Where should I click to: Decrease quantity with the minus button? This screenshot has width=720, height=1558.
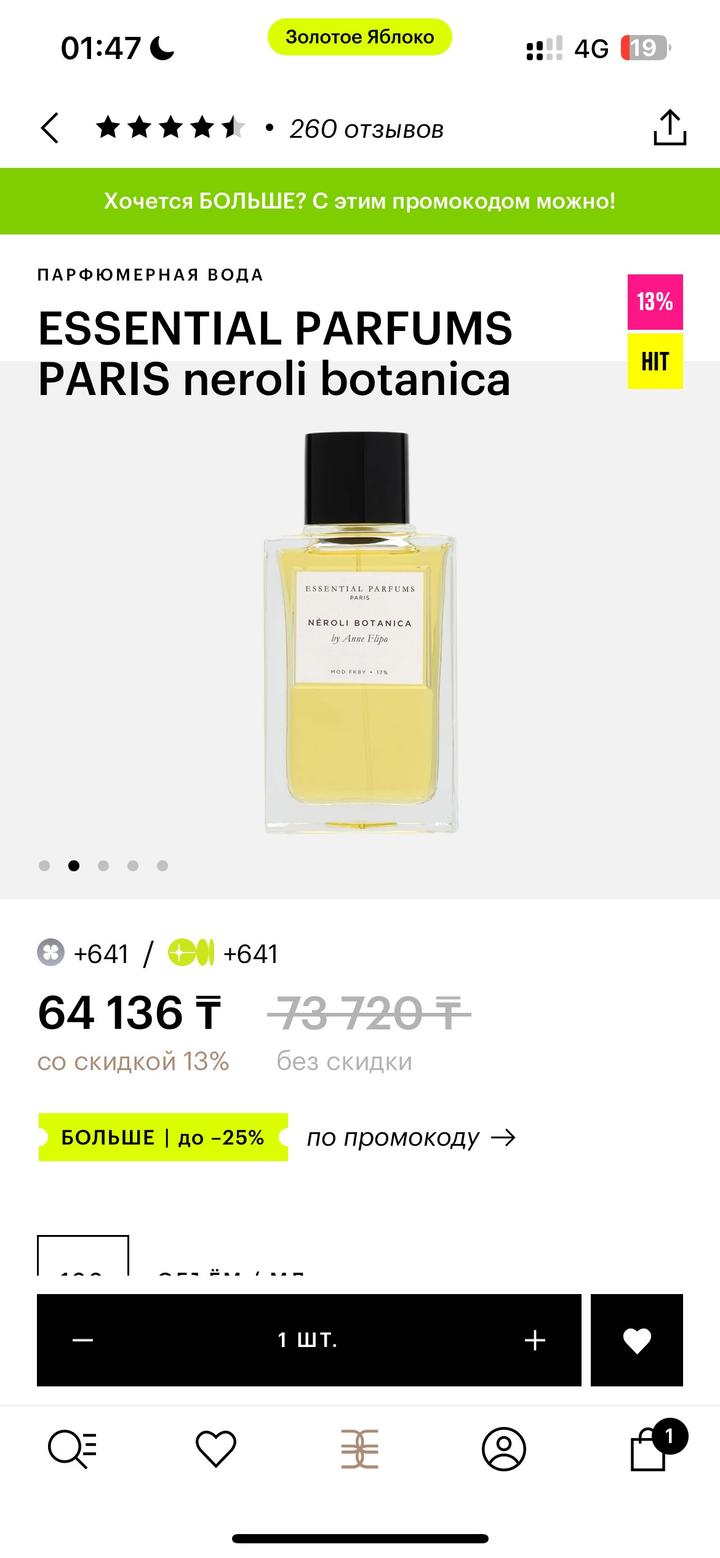pos(83,1340)
